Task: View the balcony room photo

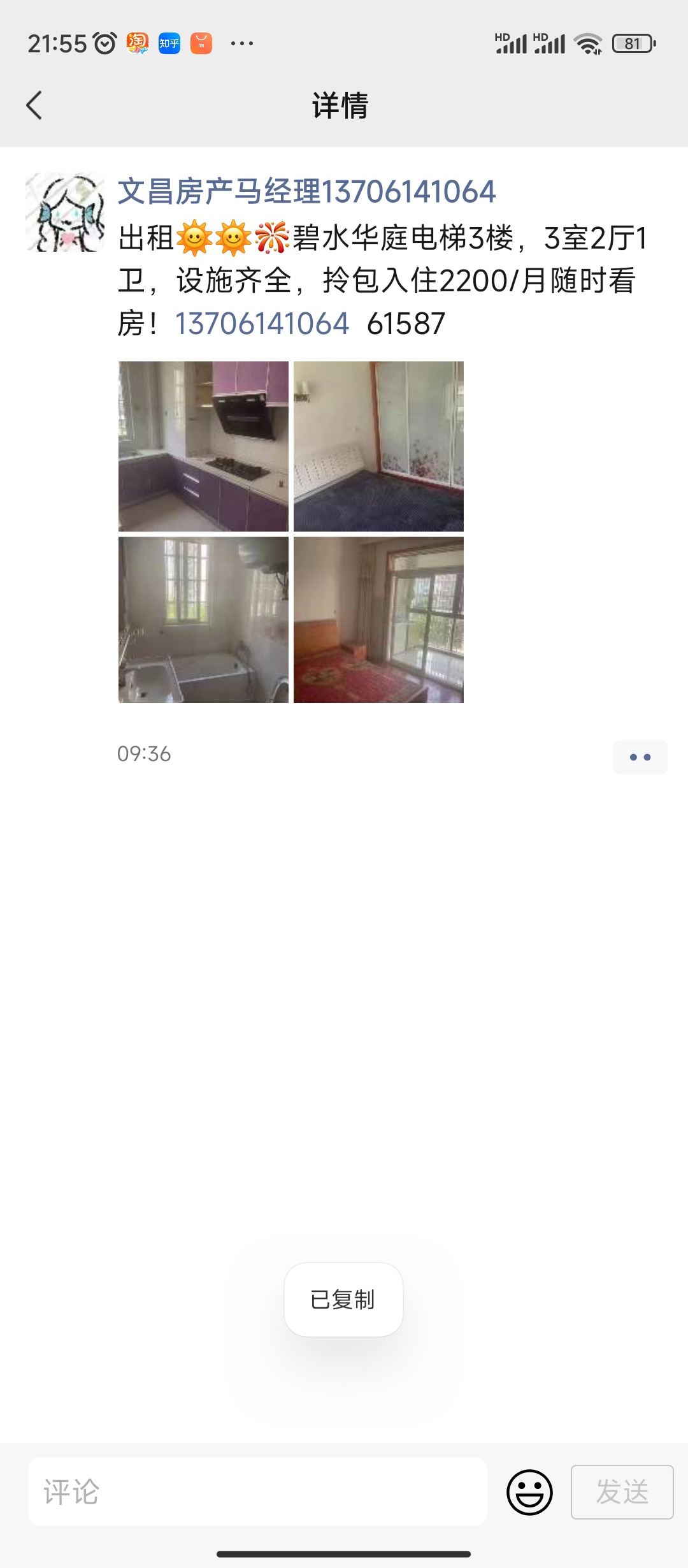Action: [x=378, y=620]
